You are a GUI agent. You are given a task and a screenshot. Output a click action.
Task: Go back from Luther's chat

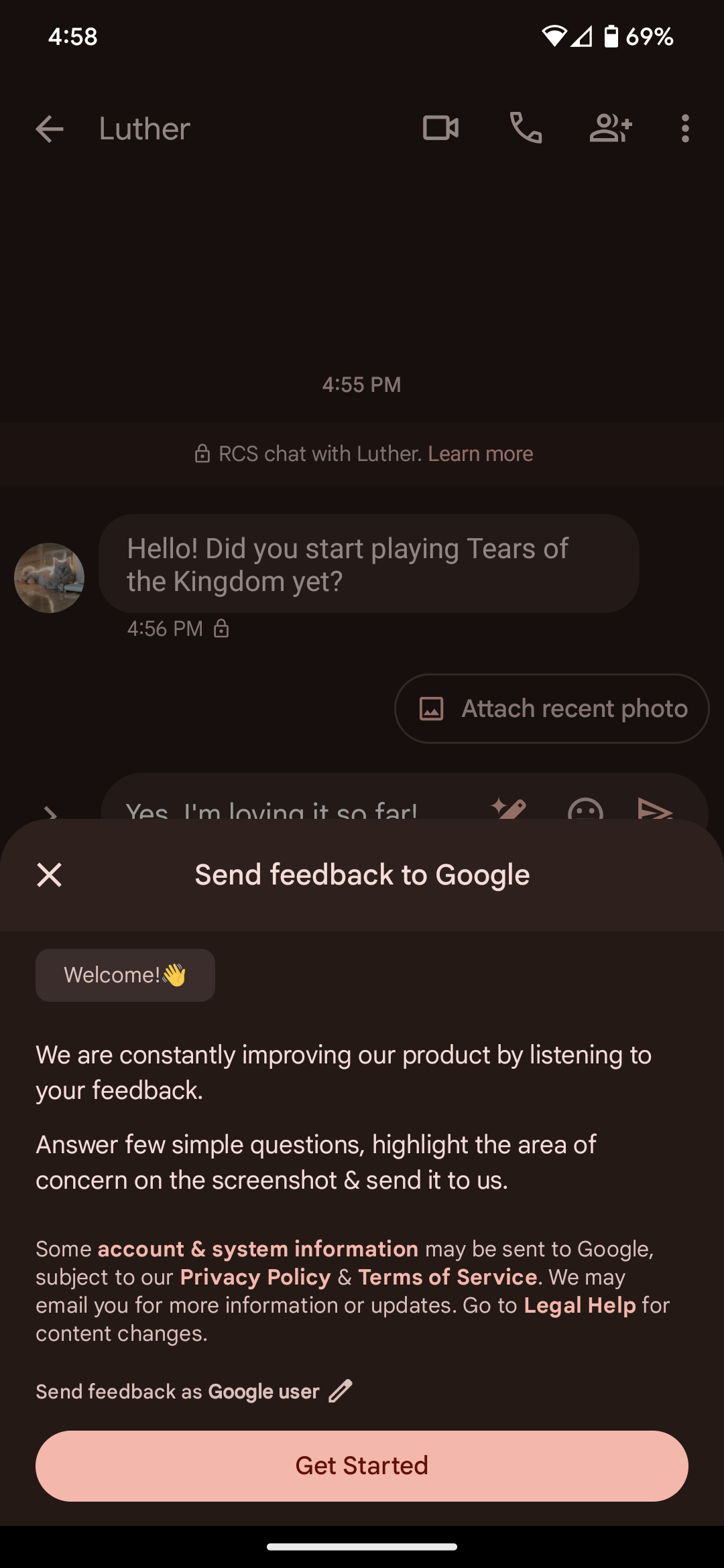(50, 128)
